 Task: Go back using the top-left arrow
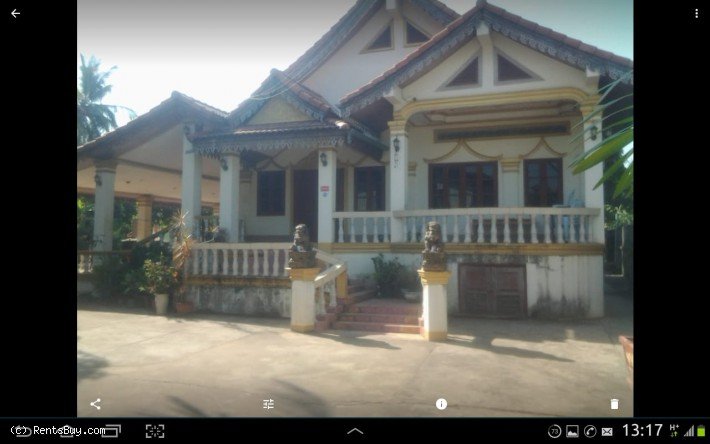[15, 14]
